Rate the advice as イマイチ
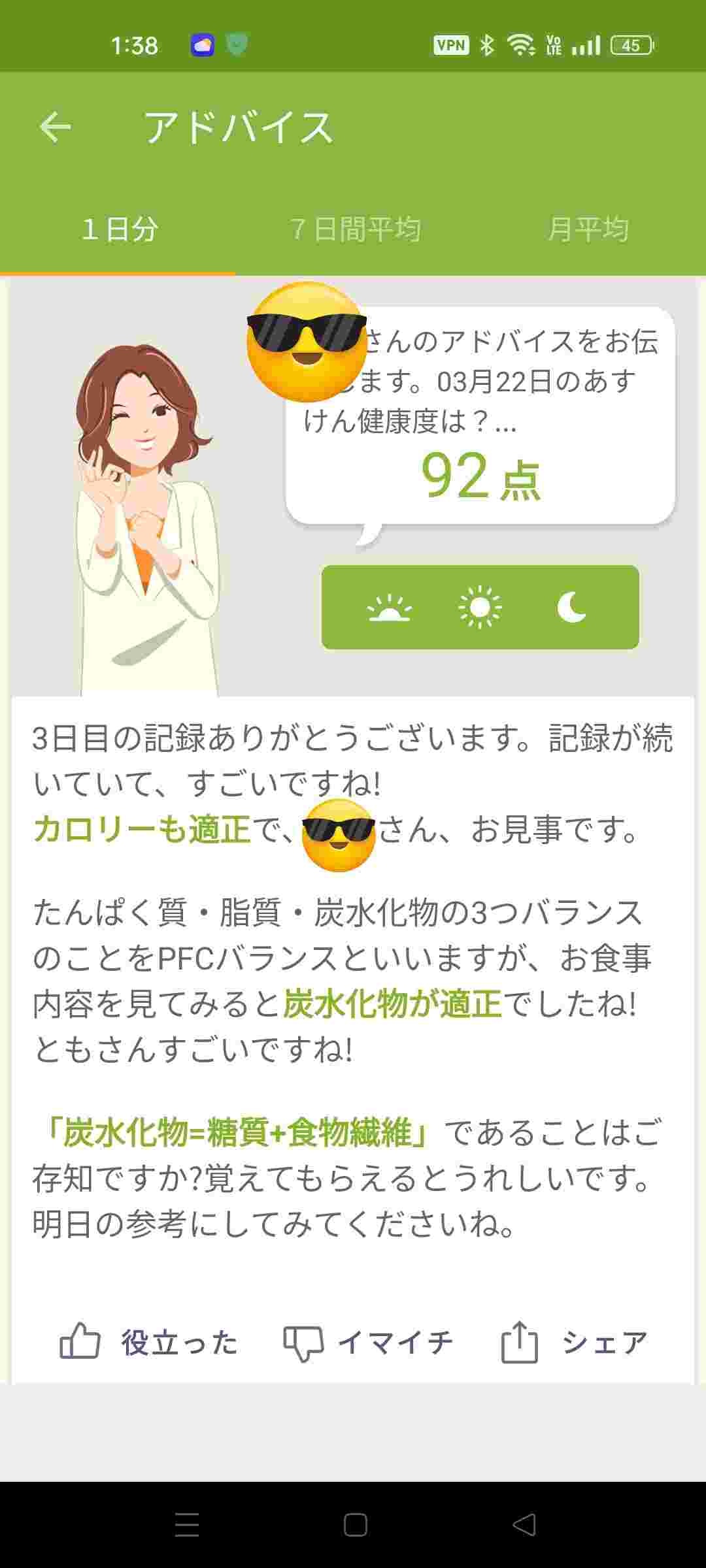The height and width of the screenshot is (1568, 706). (367, 1343)
